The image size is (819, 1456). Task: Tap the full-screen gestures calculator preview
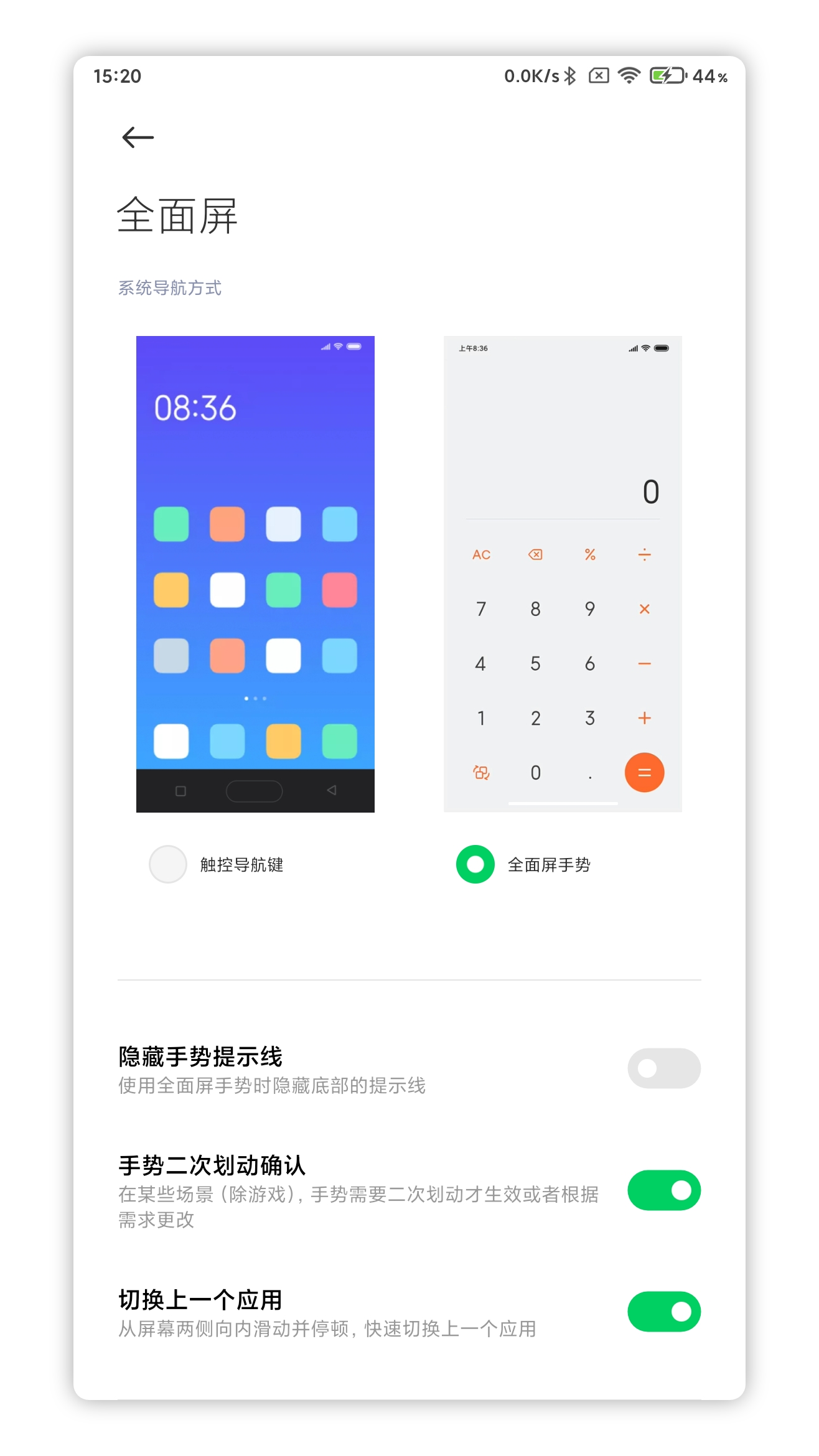tap(563, 574)
